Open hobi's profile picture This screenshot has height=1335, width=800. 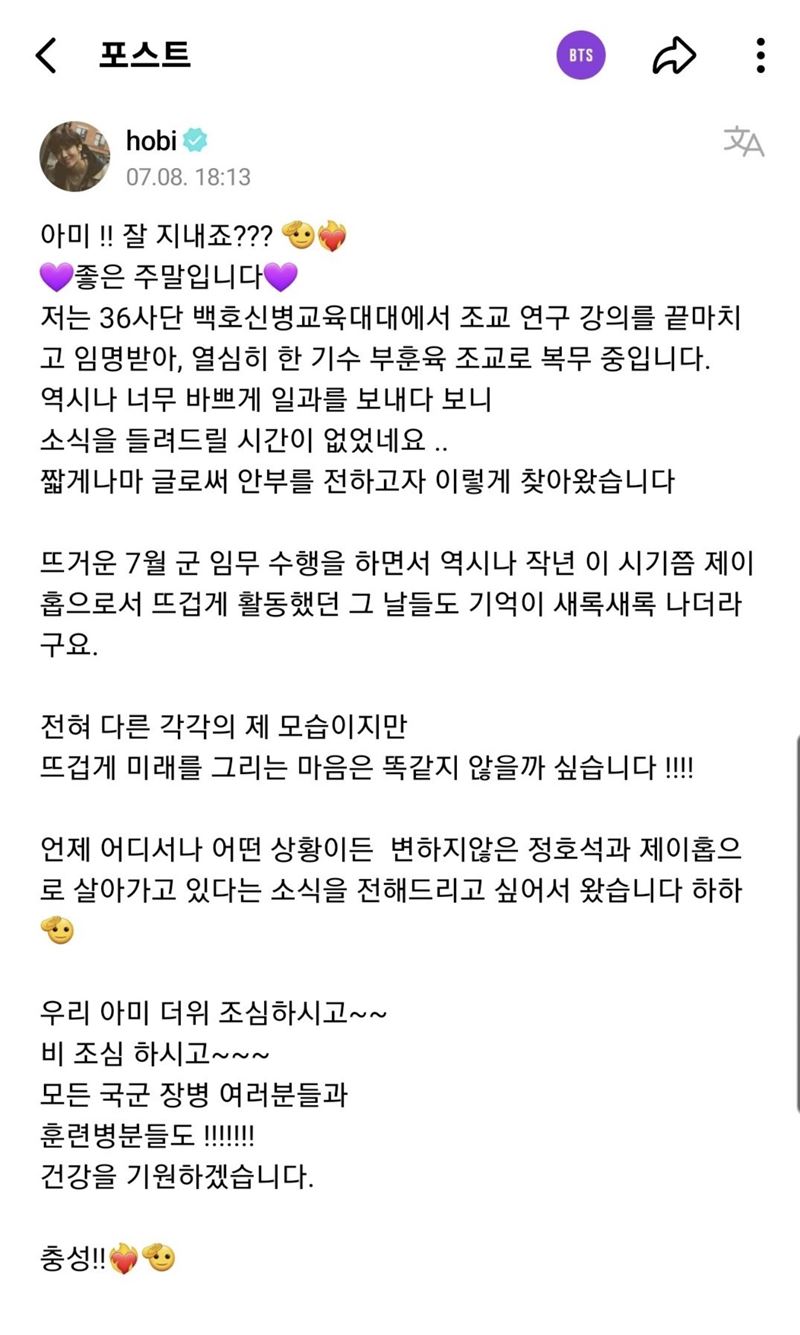74,157
